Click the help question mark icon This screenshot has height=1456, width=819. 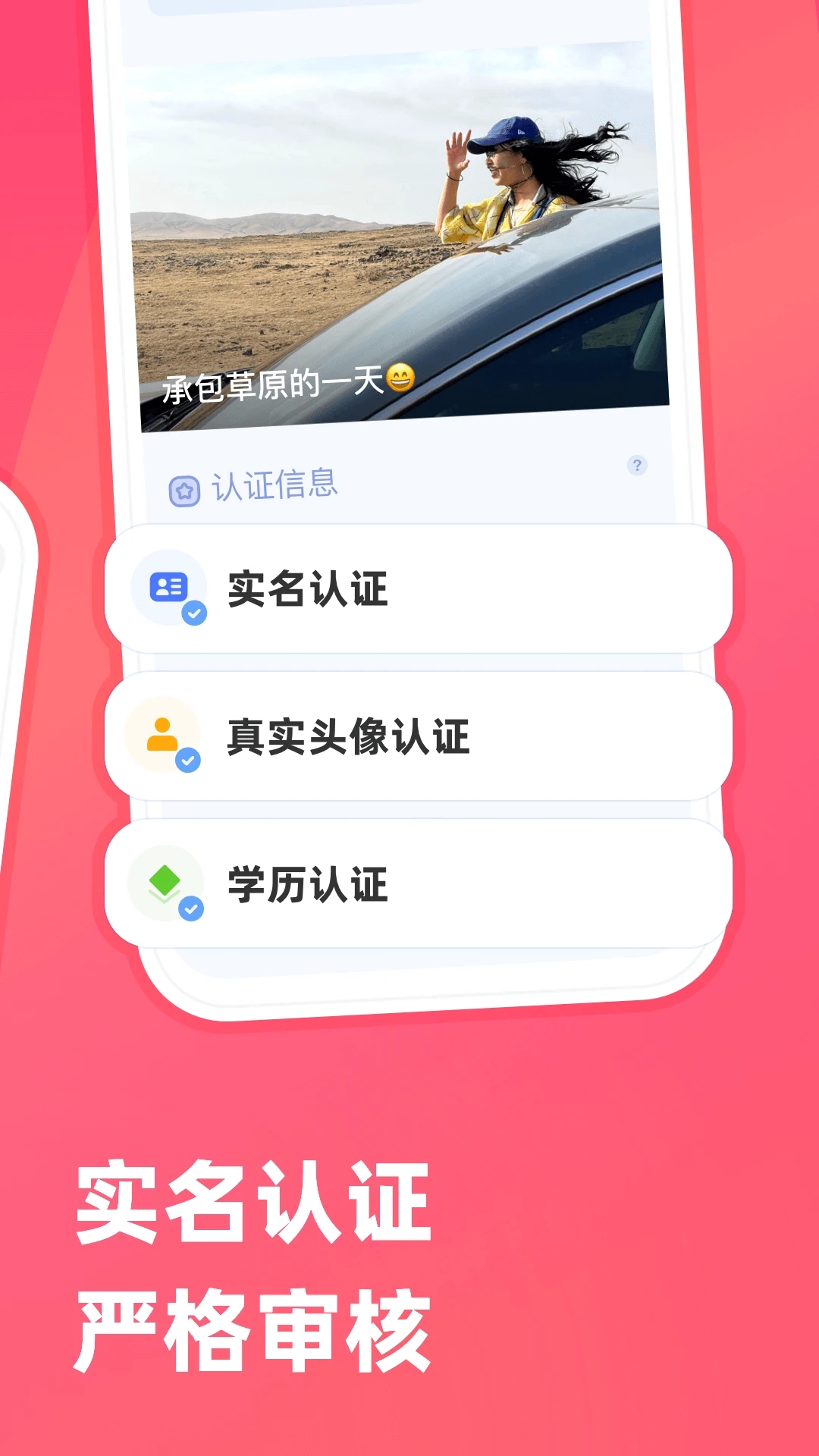(637, 466)
